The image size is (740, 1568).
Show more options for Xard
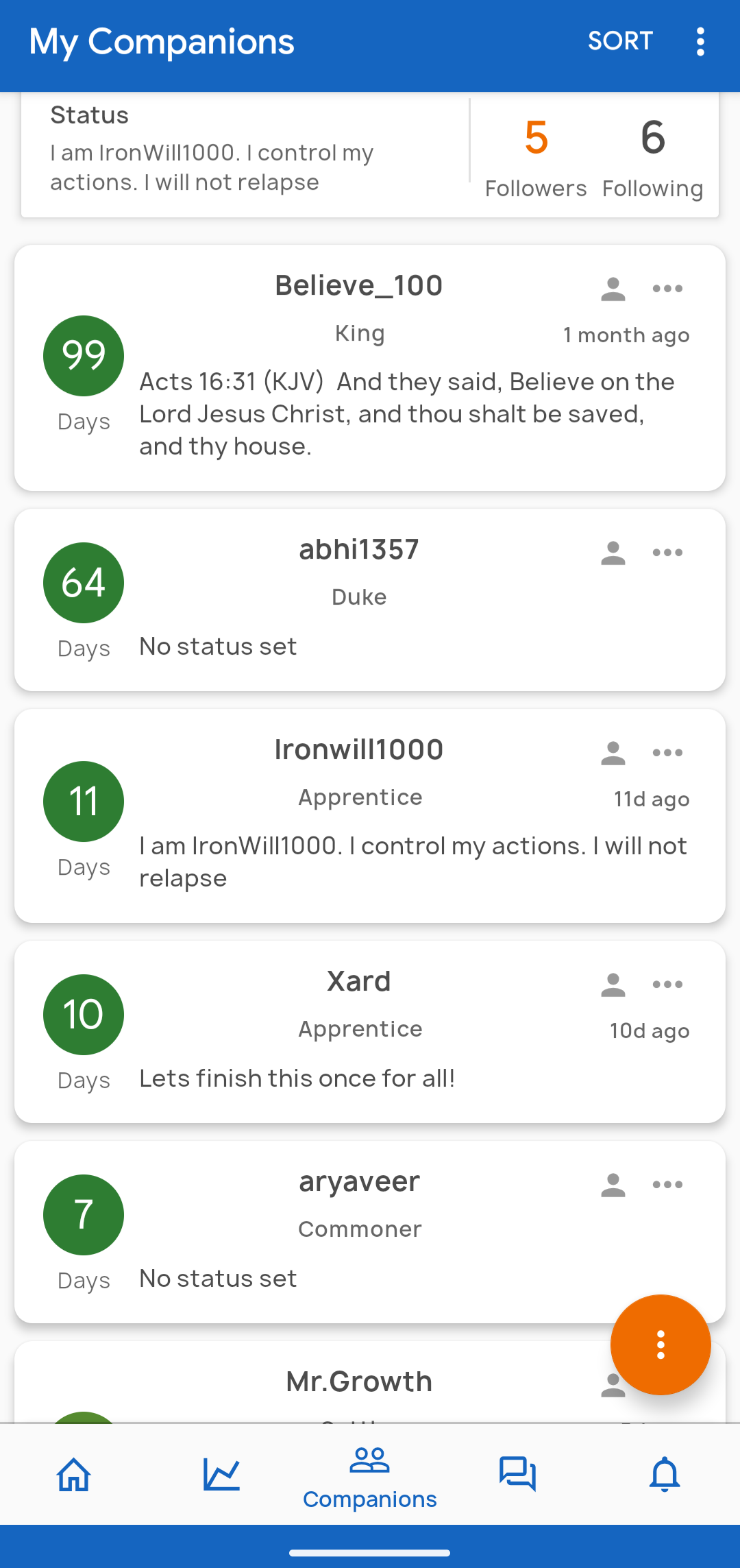(667, 985)
